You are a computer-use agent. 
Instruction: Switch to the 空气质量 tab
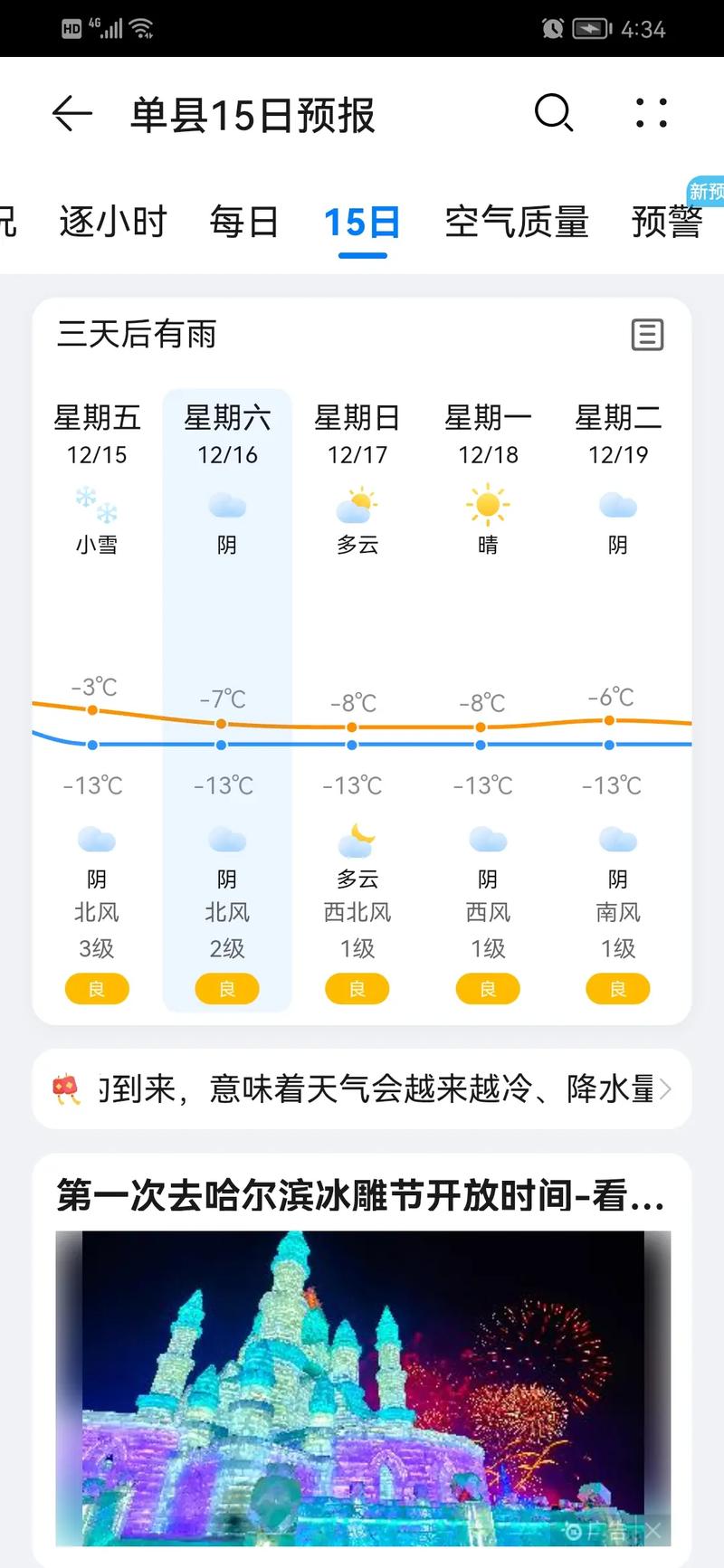point(517,222)
